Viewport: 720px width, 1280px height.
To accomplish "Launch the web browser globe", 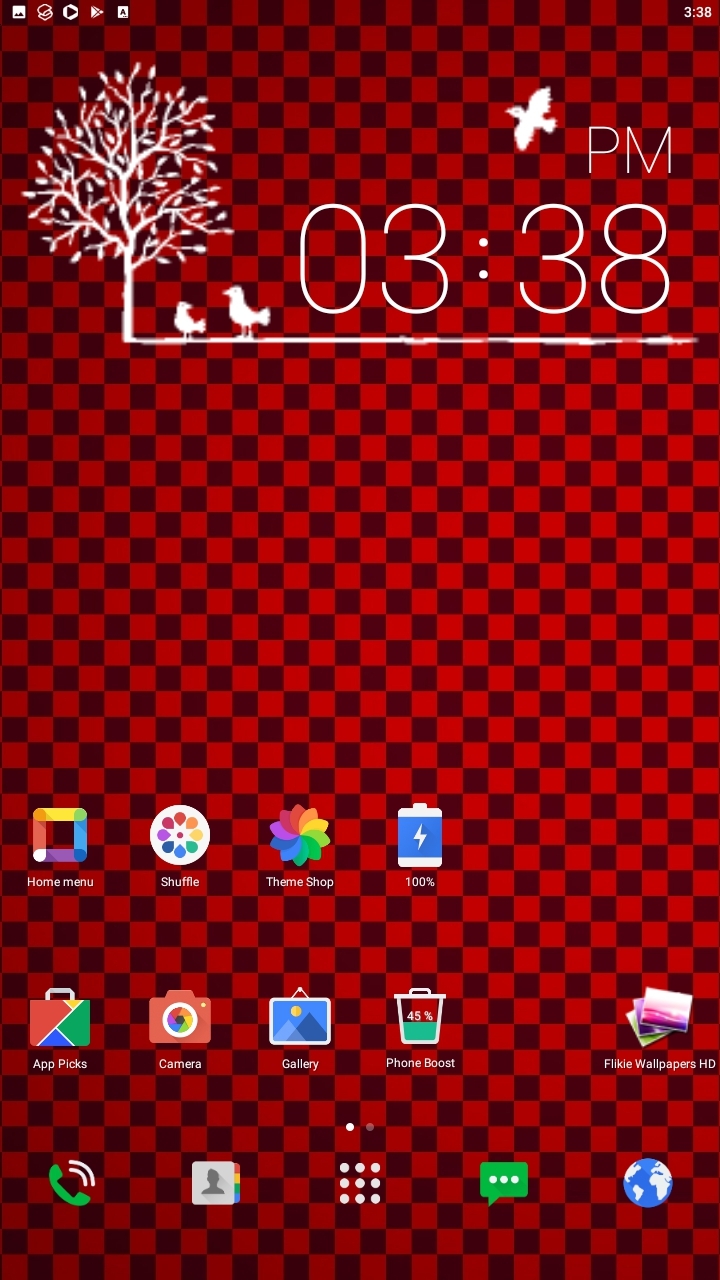I will tap(648, 1183).
